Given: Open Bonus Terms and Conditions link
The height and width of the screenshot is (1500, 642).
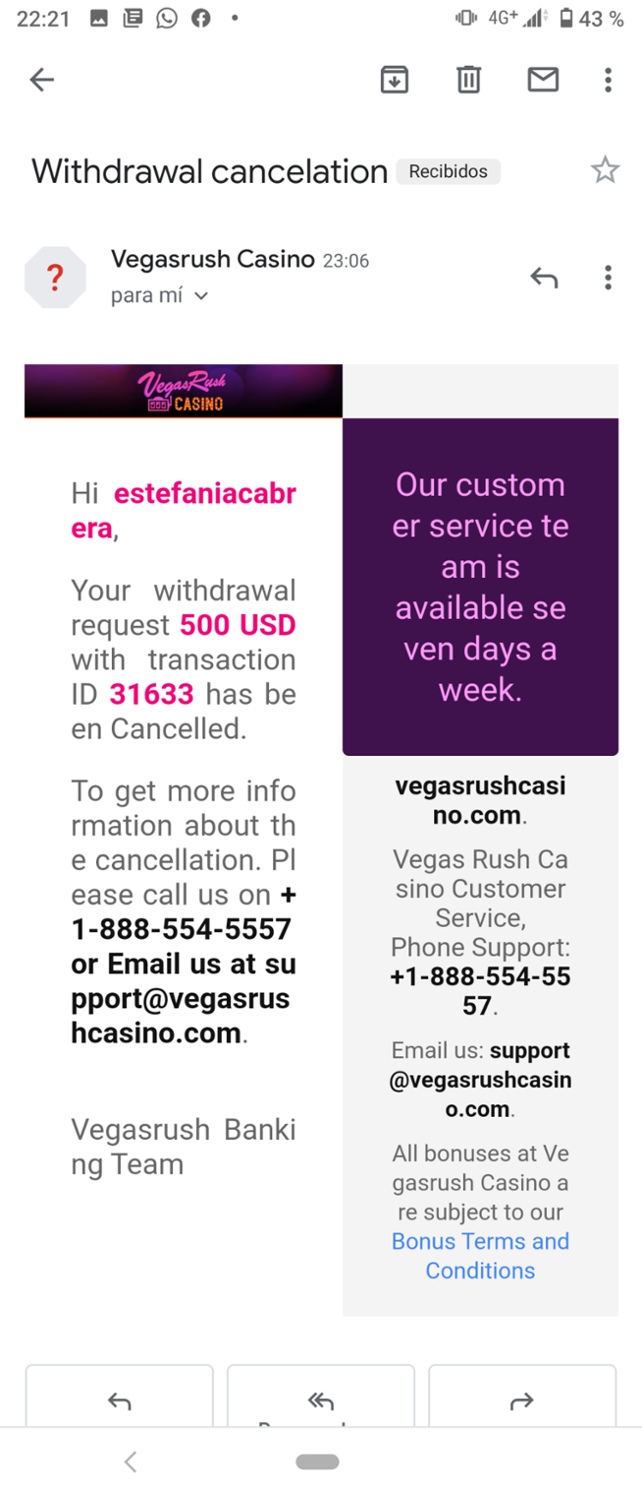Looking at the screenshot, I should (x=480, y=1256).
